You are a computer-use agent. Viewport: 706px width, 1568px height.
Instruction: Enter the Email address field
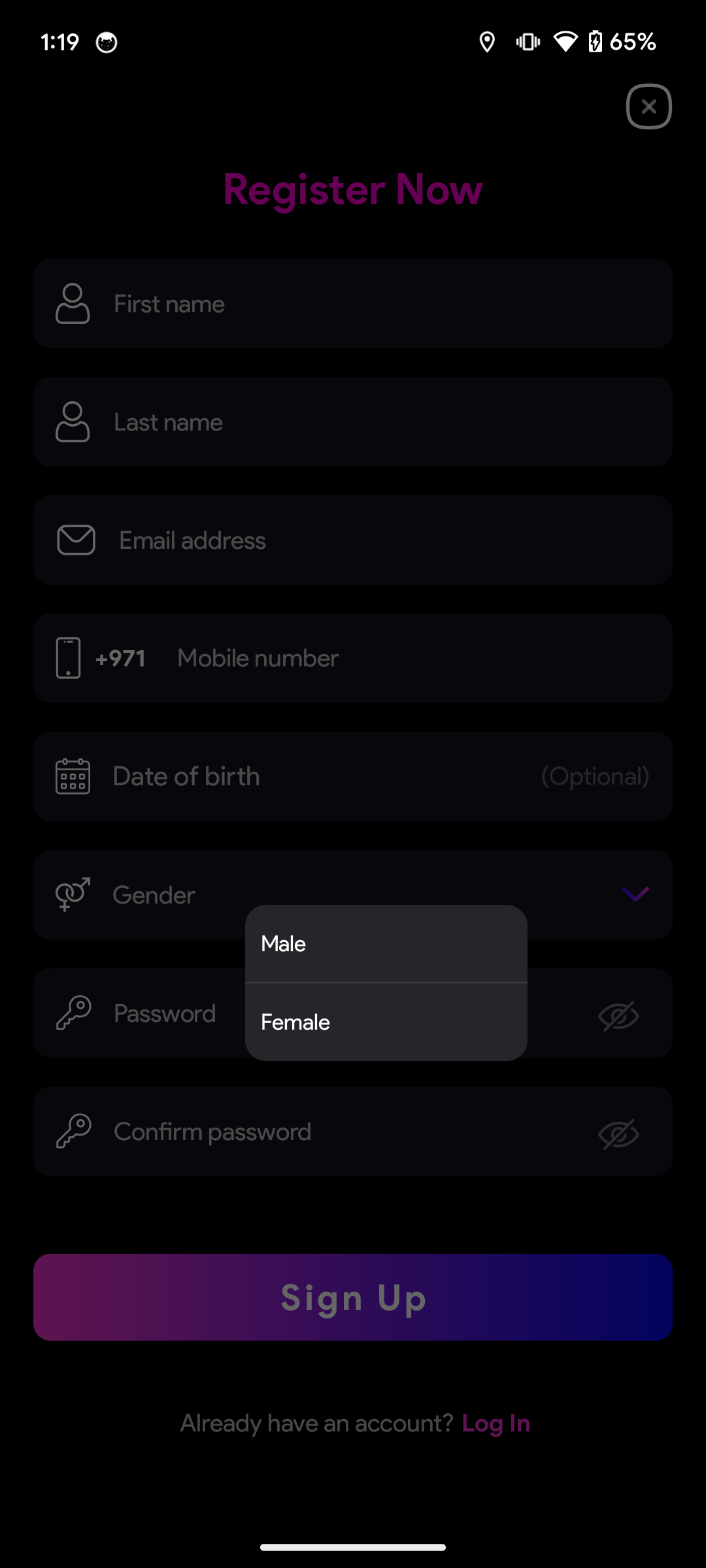[353, 540]
